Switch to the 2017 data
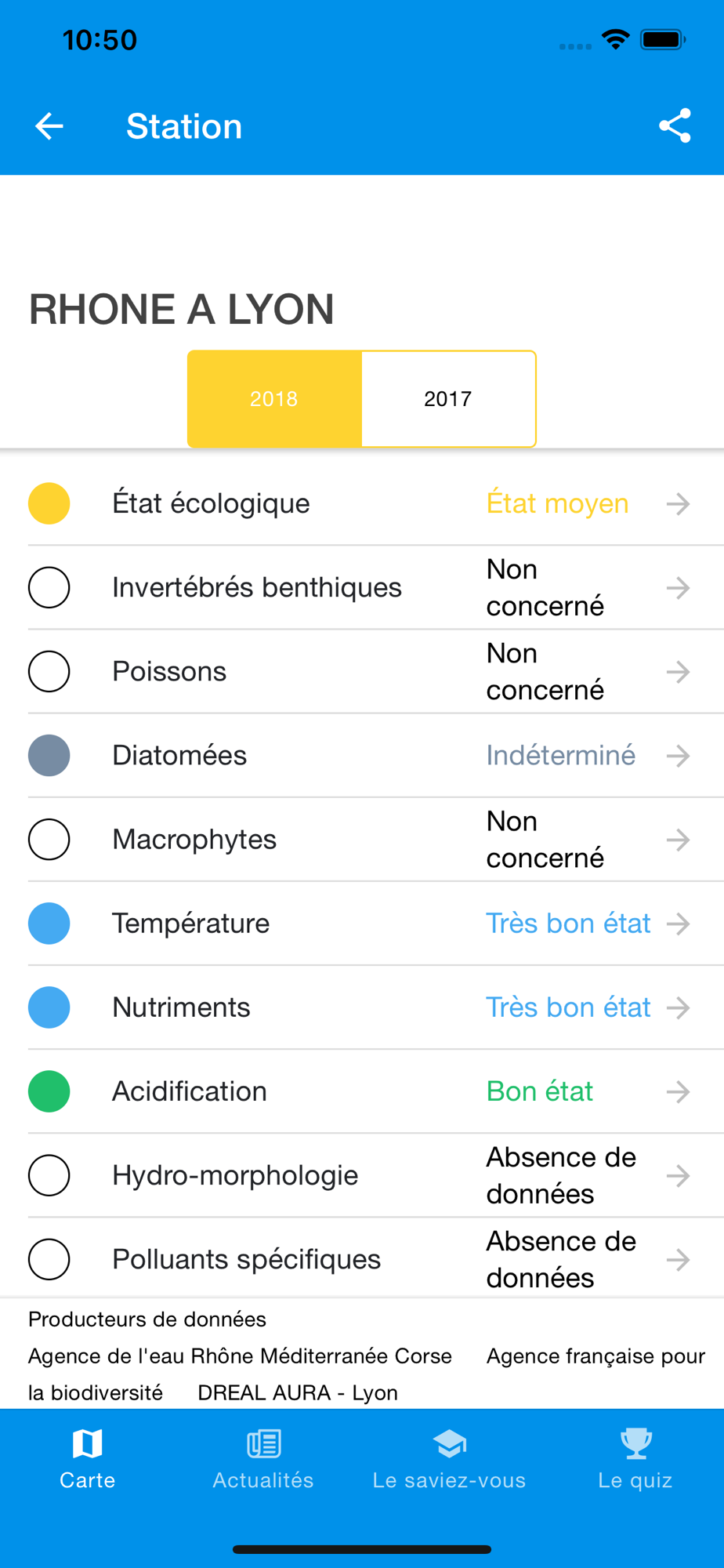Screen dimensions: 724x1568 pyautogui.click(x=448, y=399)
